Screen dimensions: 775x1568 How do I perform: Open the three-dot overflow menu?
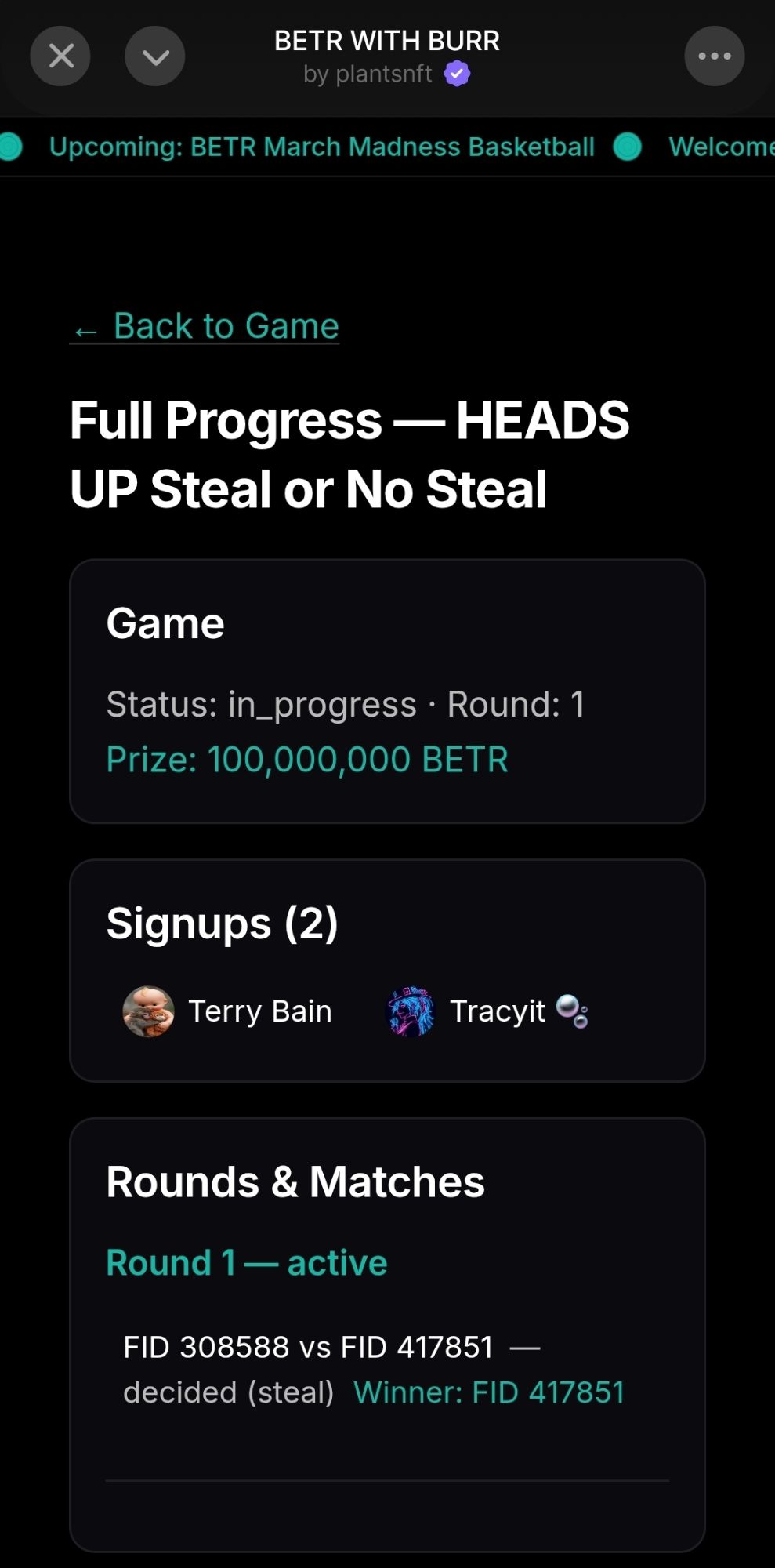point(714,56)
